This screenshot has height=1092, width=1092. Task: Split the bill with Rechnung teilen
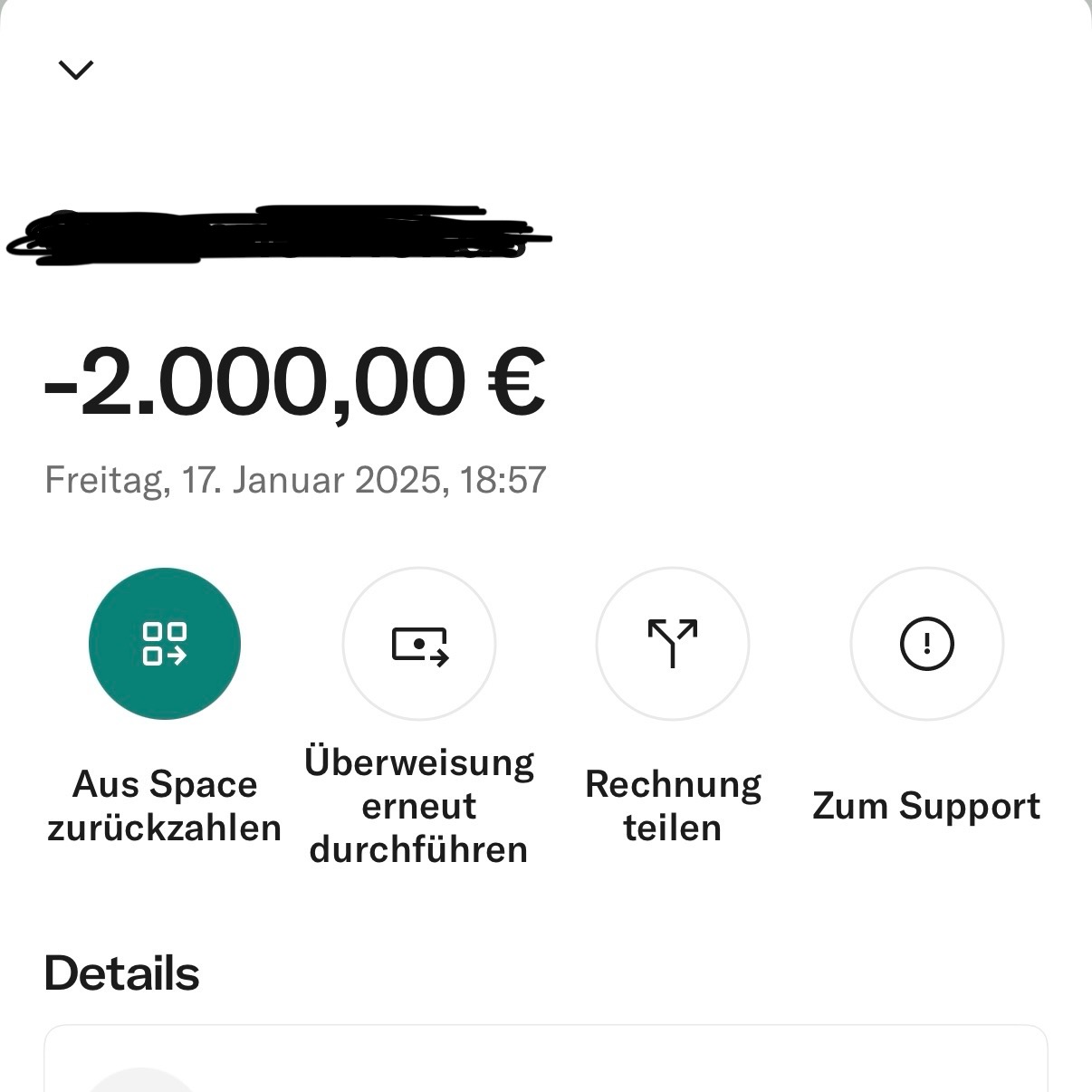click(x=673, y=644)
